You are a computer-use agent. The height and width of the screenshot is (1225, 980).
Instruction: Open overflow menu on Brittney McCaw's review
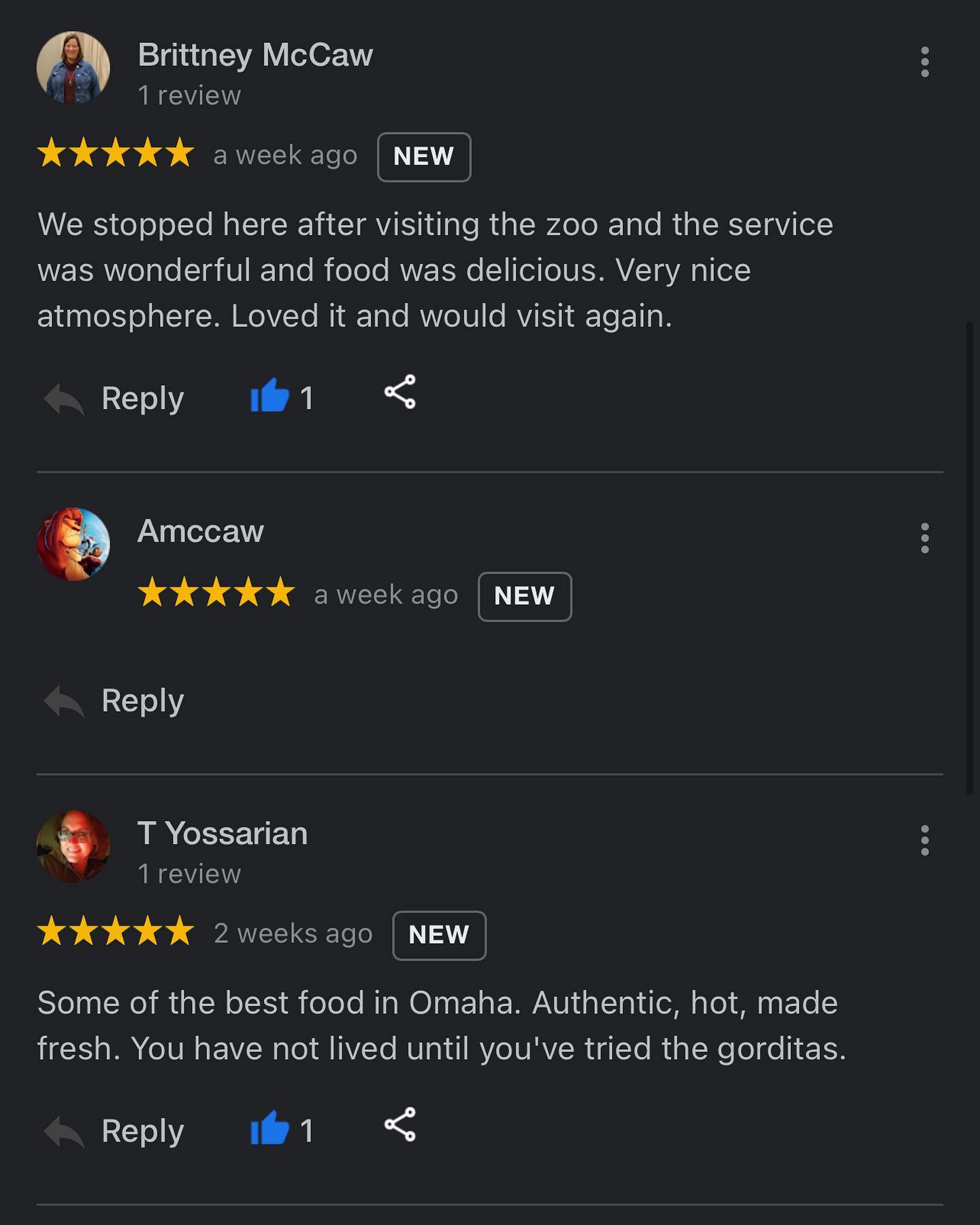(x=924, y=62)
